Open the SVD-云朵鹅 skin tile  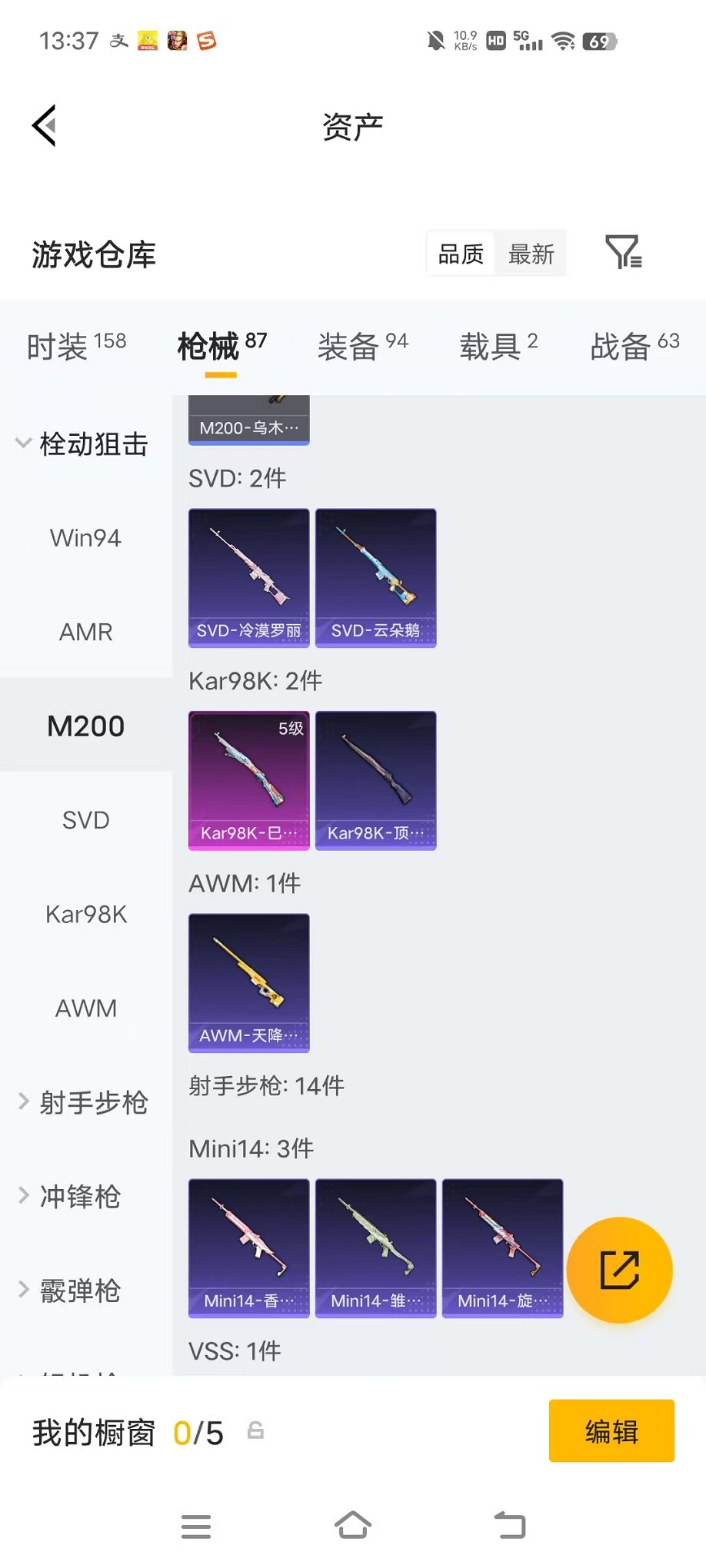(375, 577)
